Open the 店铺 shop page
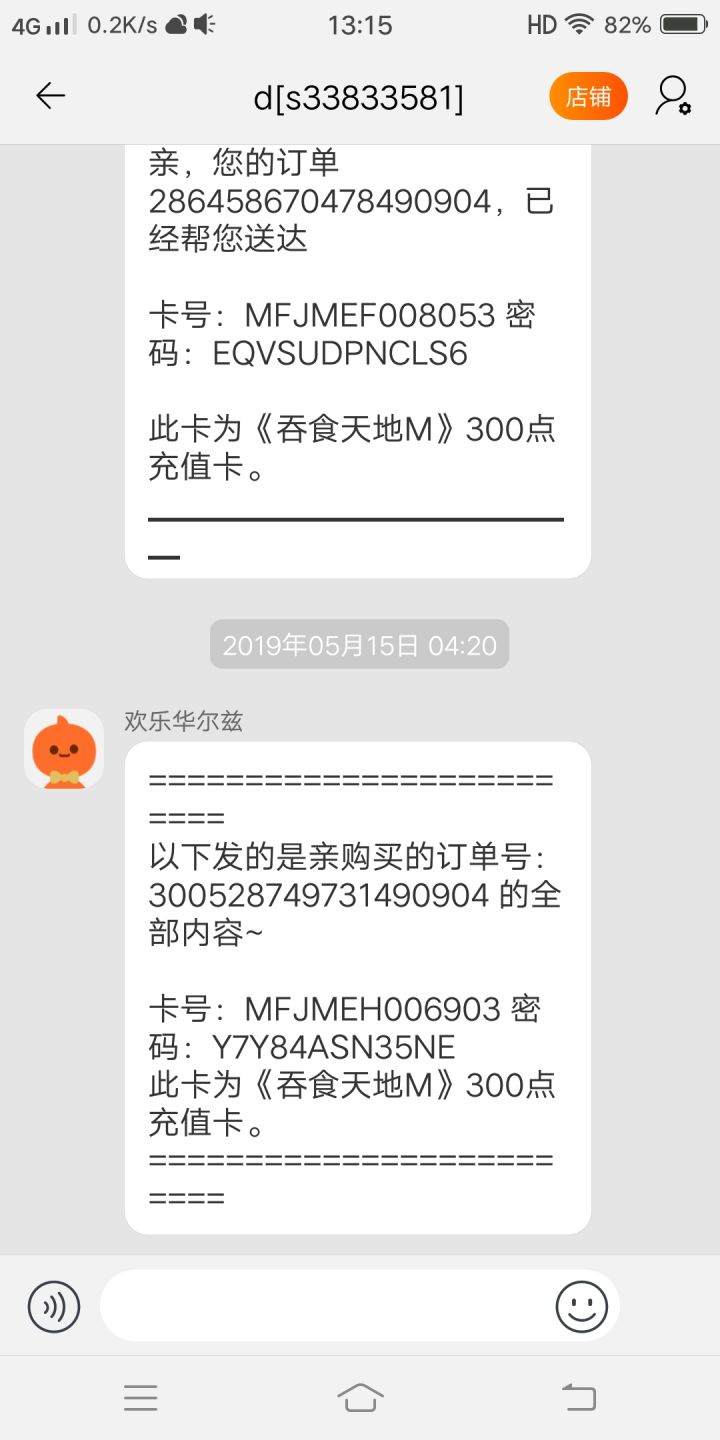The image size is (720, 1440). tap(588, 97)
